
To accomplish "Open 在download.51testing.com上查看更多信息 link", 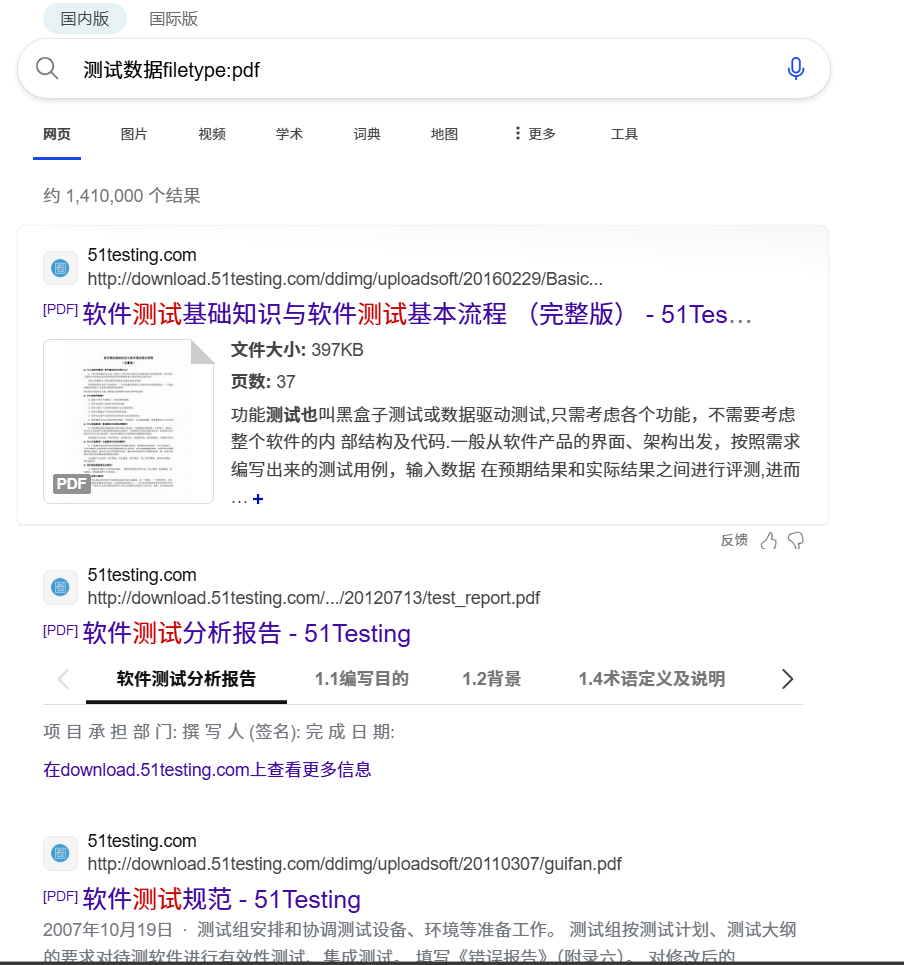I will pos(207,769).
